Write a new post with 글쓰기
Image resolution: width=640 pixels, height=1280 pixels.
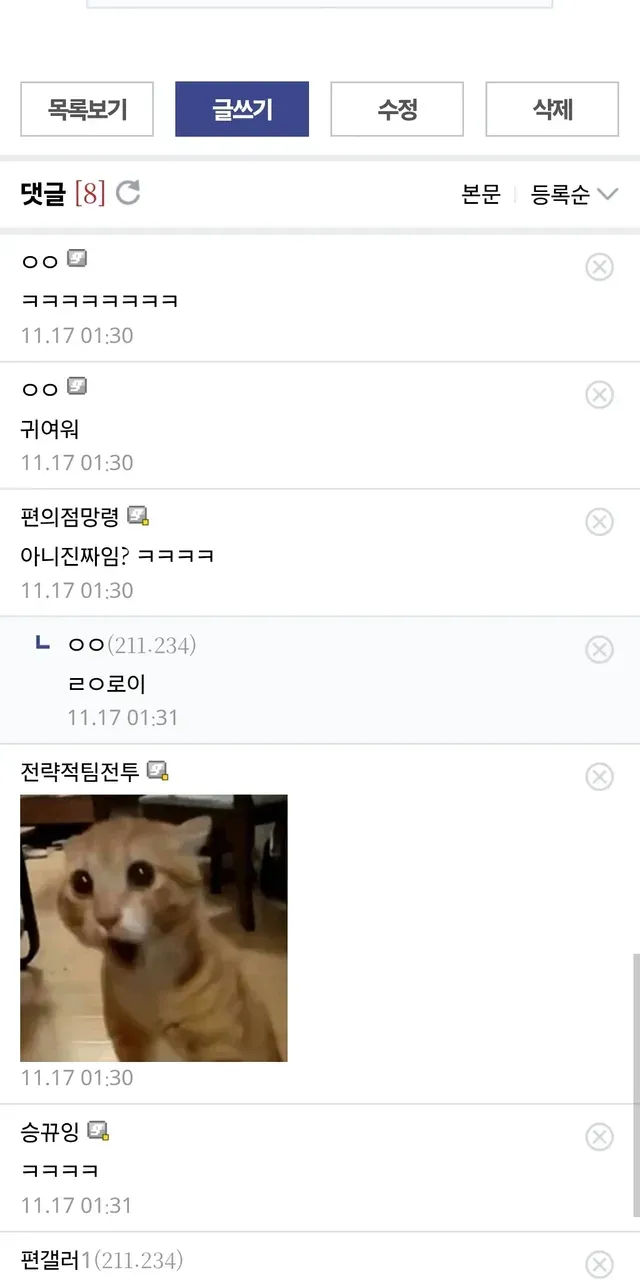coord(242,109)
